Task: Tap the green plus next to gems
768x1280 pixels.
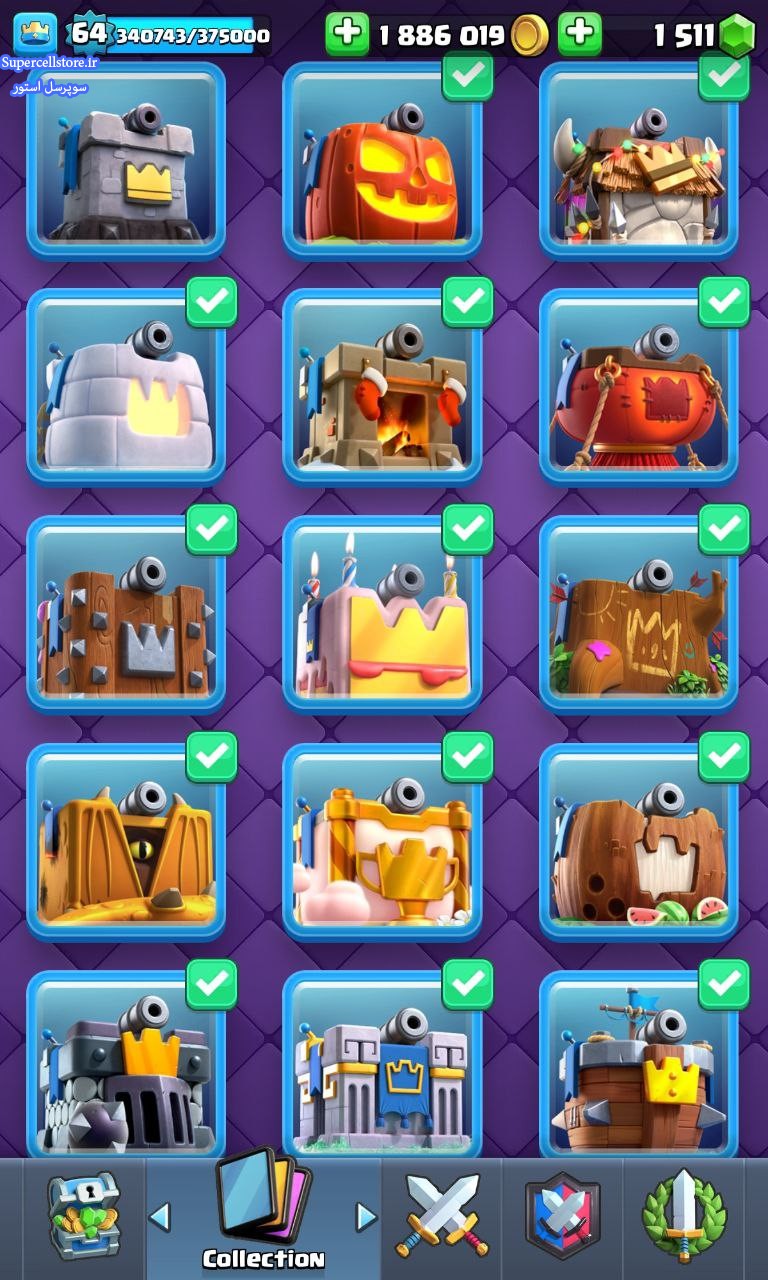Action: click(580, 34)
